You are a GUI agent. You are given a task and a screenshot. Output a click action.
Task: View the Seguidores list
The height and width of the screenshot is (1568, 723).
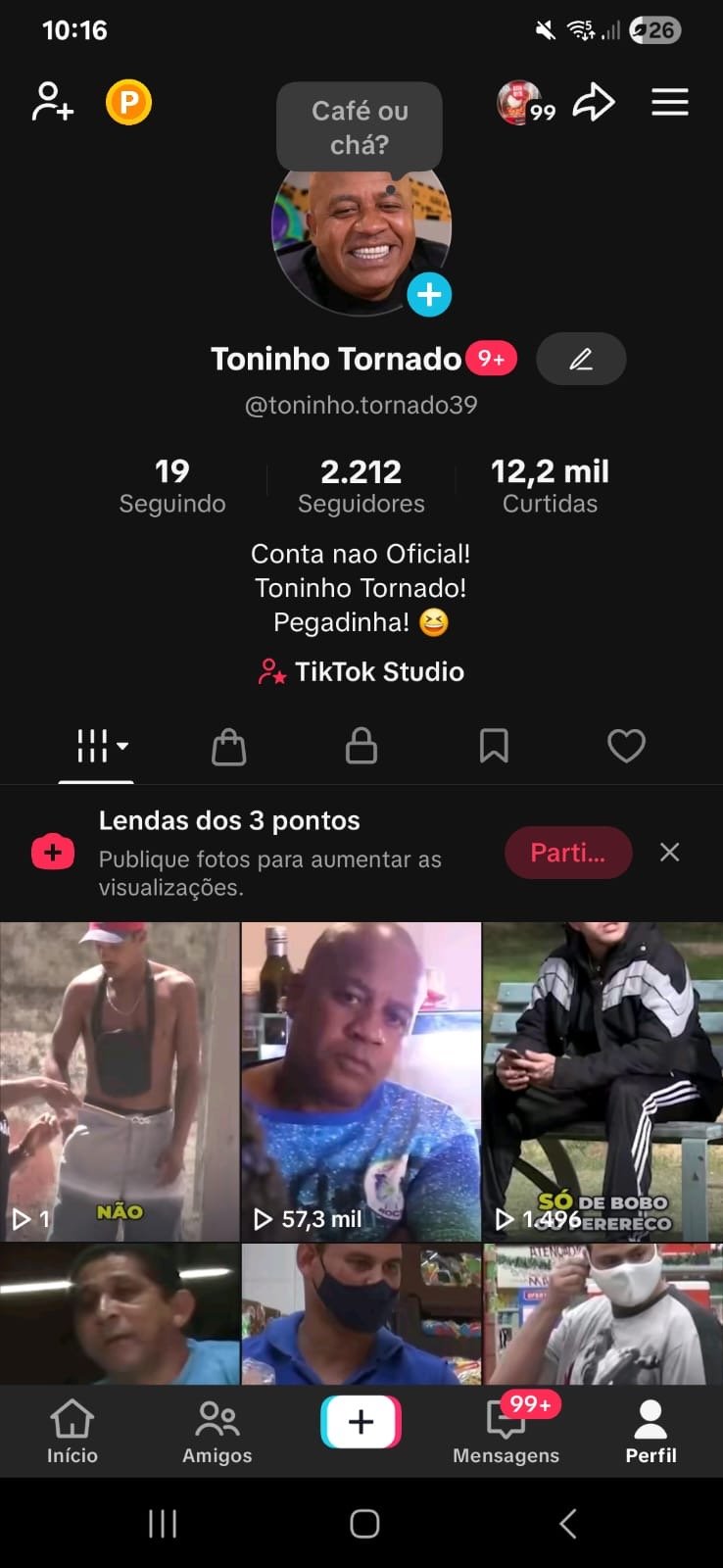(361, 486)
